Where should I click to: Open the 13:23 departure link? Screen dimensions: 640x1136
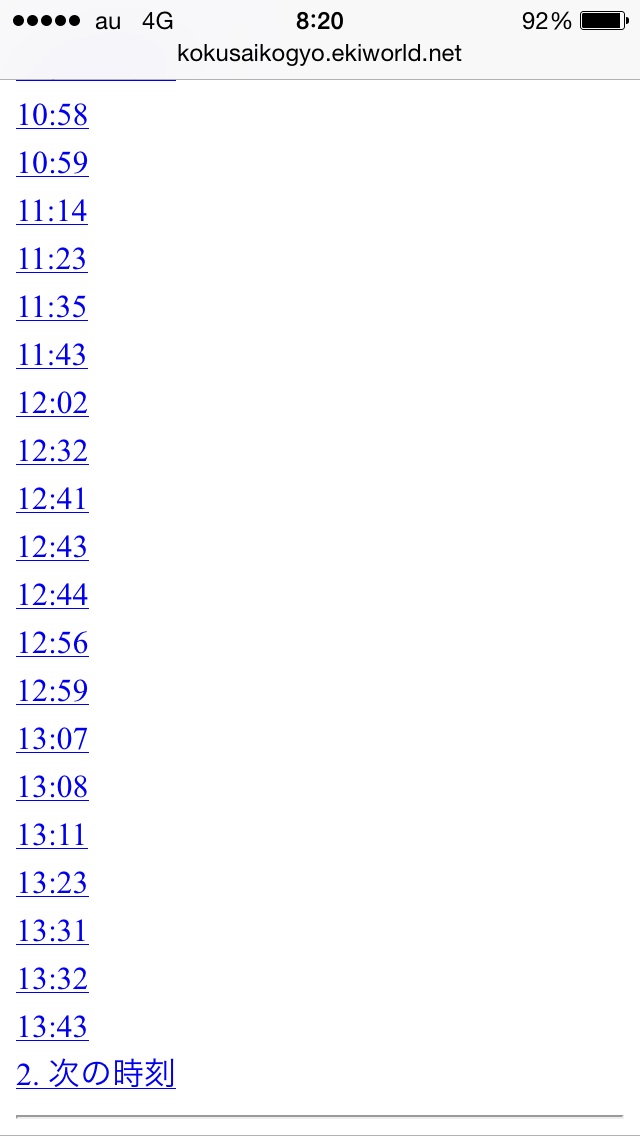pyautogui.click(x=52, y=884)
